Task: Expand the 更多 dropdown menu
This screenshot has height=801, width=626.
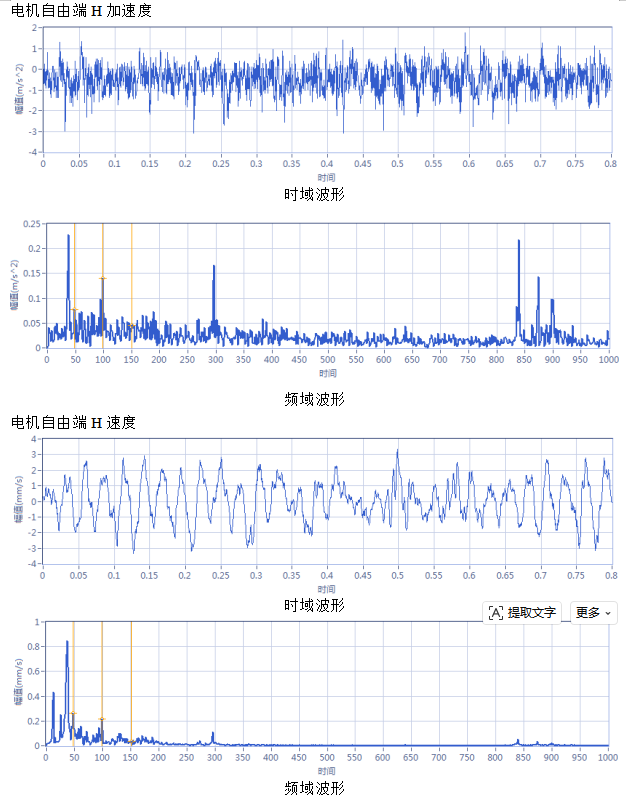Action: click(593, 612)
